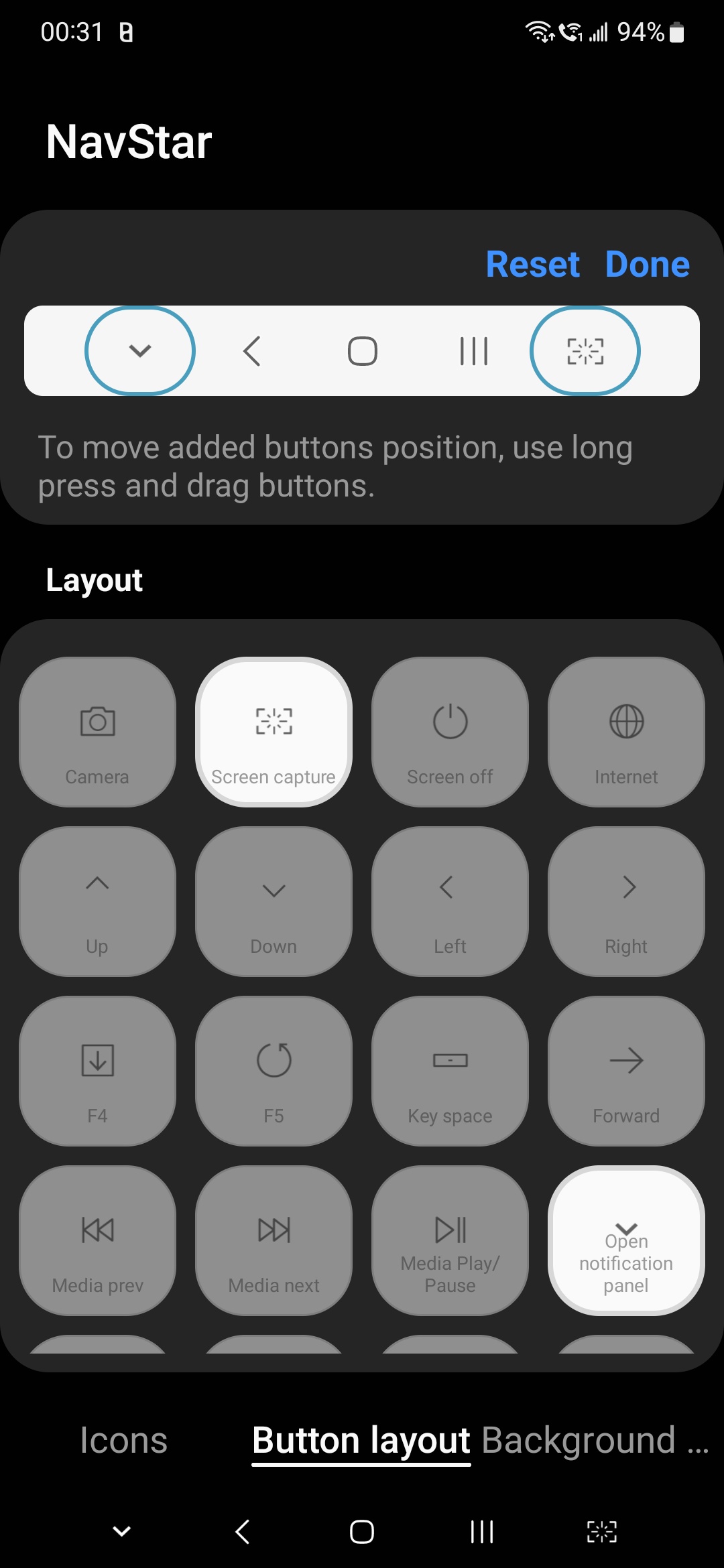The height and width of the screenshot is (1568, 724).
Task: Select the Right arrow tile
Action: click(626, 901)
